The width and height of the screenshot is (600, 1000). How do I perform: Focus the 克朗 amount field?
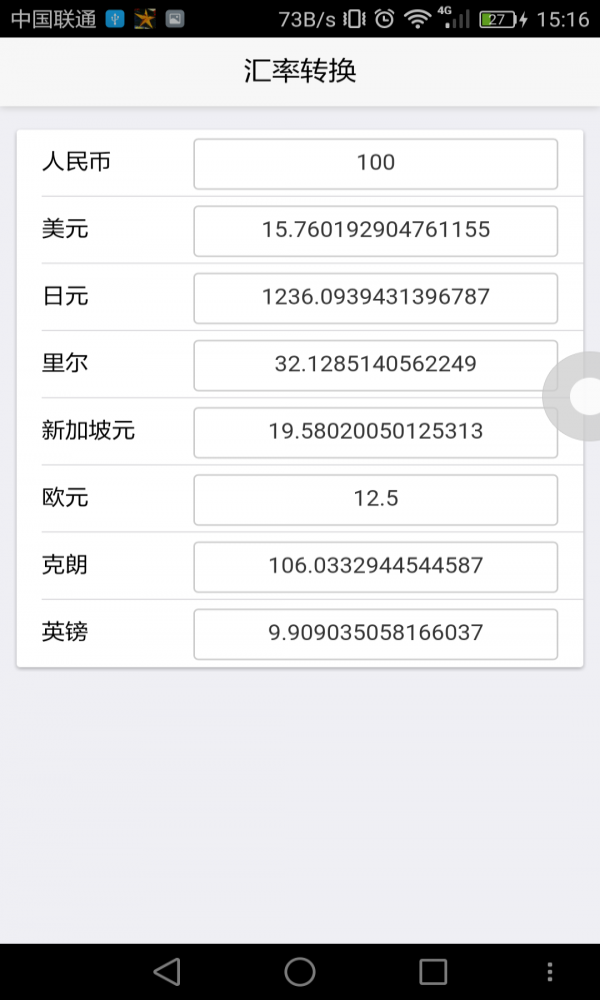point(375,565)
